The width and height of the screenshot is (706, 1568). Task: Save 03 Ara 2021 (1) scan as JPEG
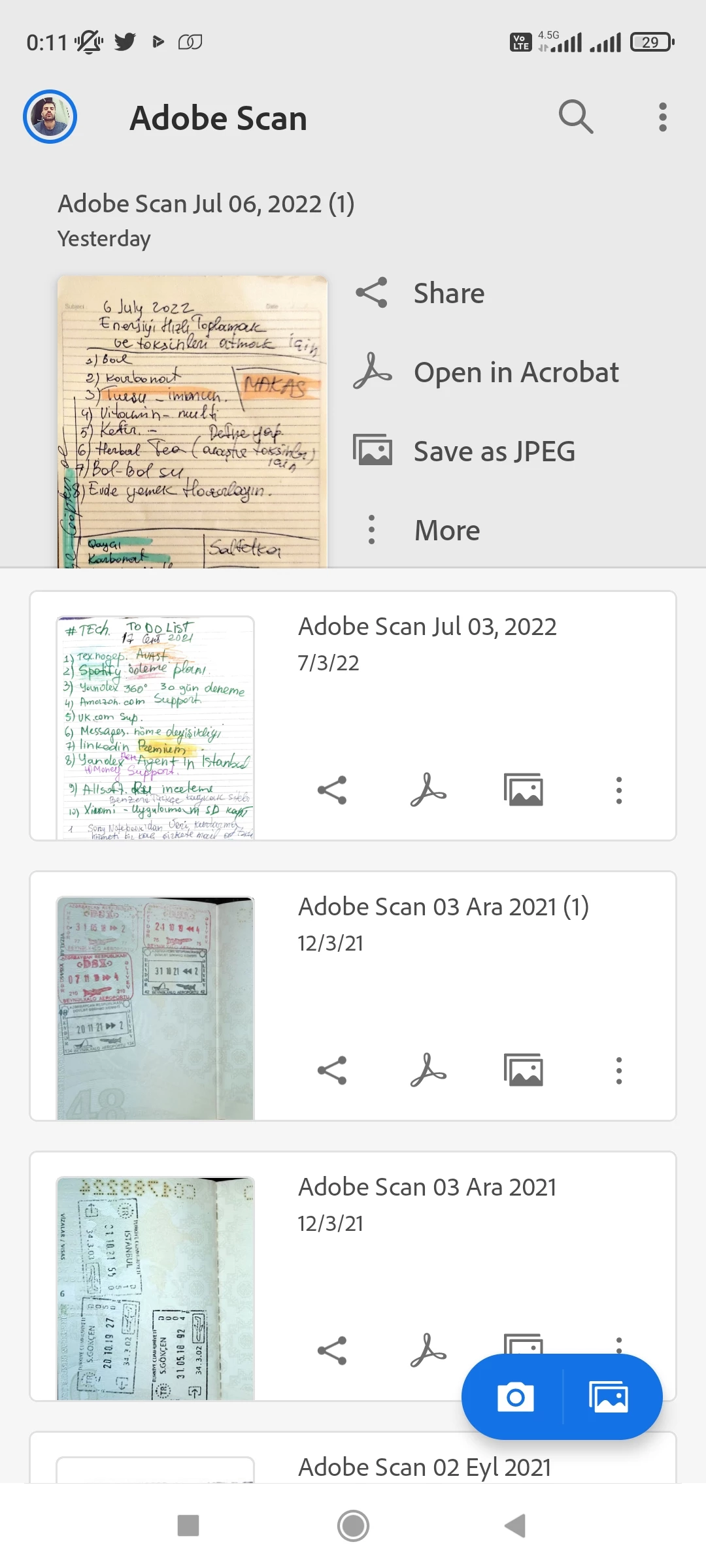(524, 1071)
